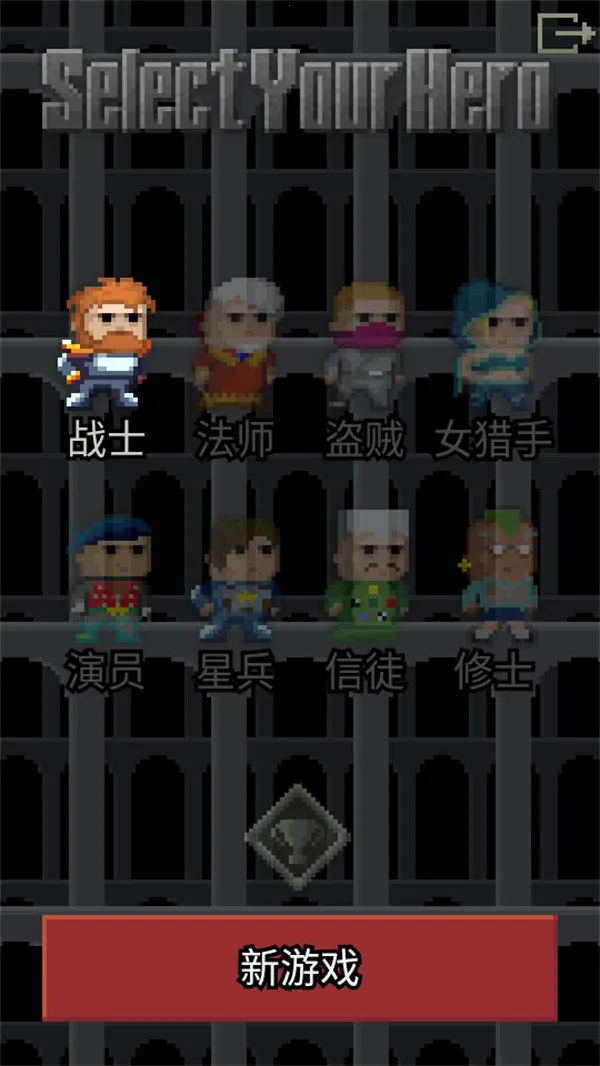Choose the 演员 hero
This screenshot has width=600, height=1066.
[107, 578]
